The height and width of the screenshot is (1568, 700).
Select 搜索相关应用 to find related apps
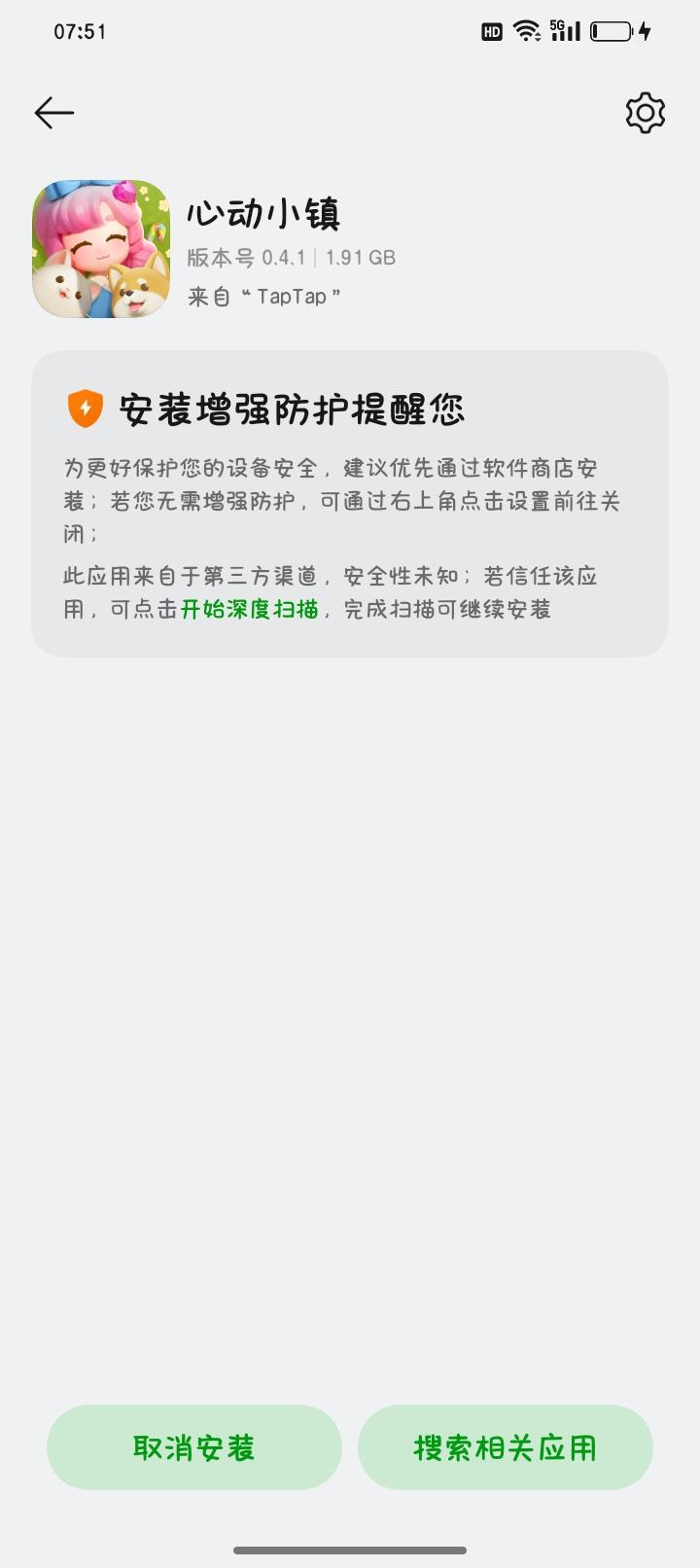505,1447
